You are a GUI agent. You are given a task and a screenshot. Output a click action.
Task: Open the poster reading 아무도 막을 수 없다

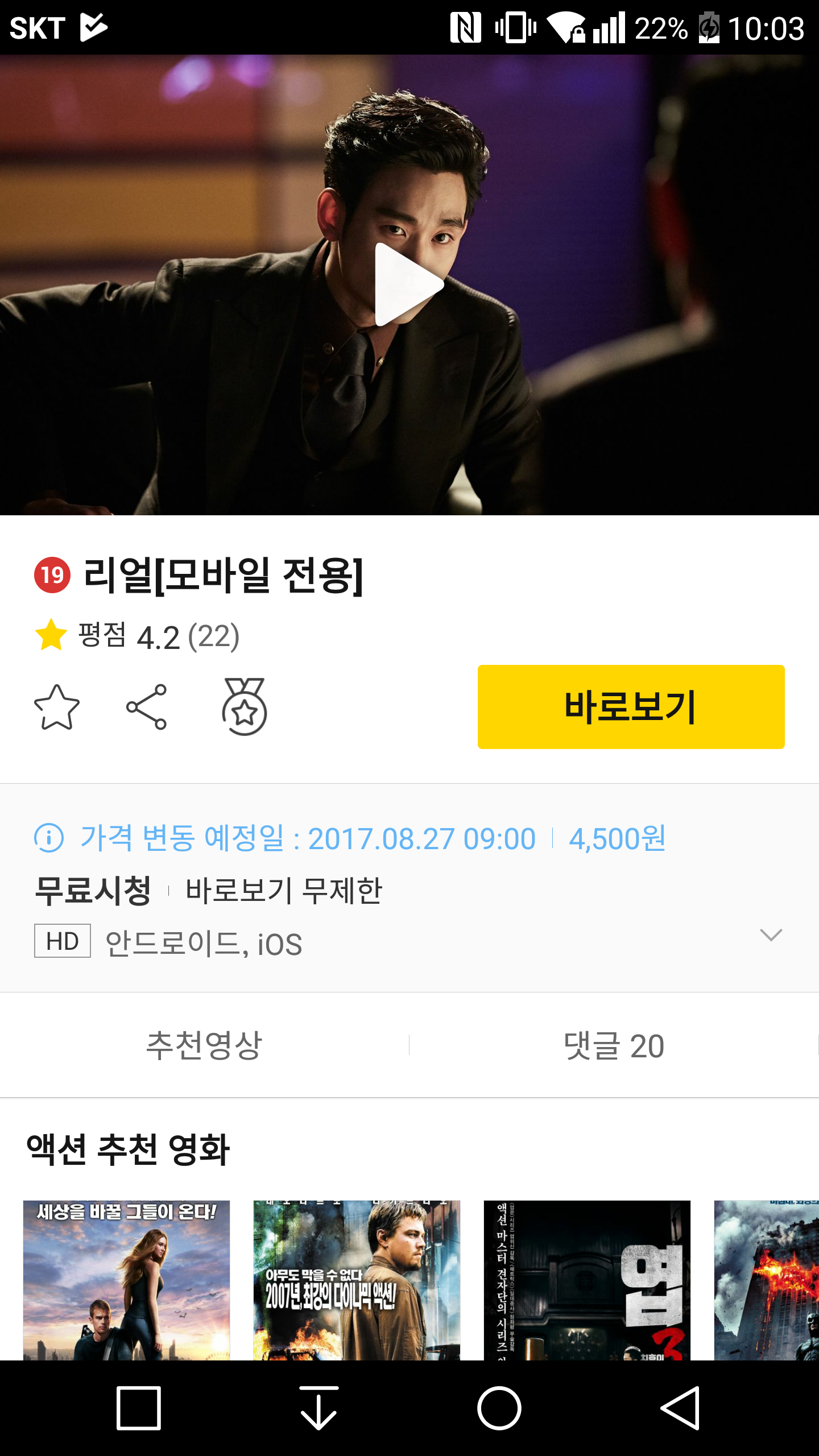pos(357,1280)
